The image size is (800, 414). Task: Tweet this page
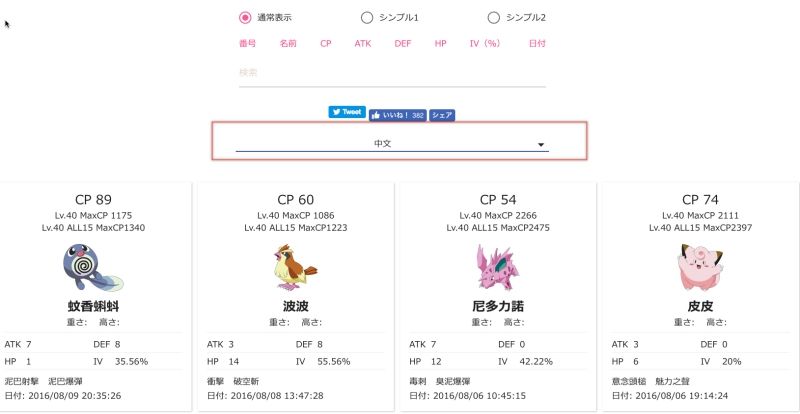347,113
